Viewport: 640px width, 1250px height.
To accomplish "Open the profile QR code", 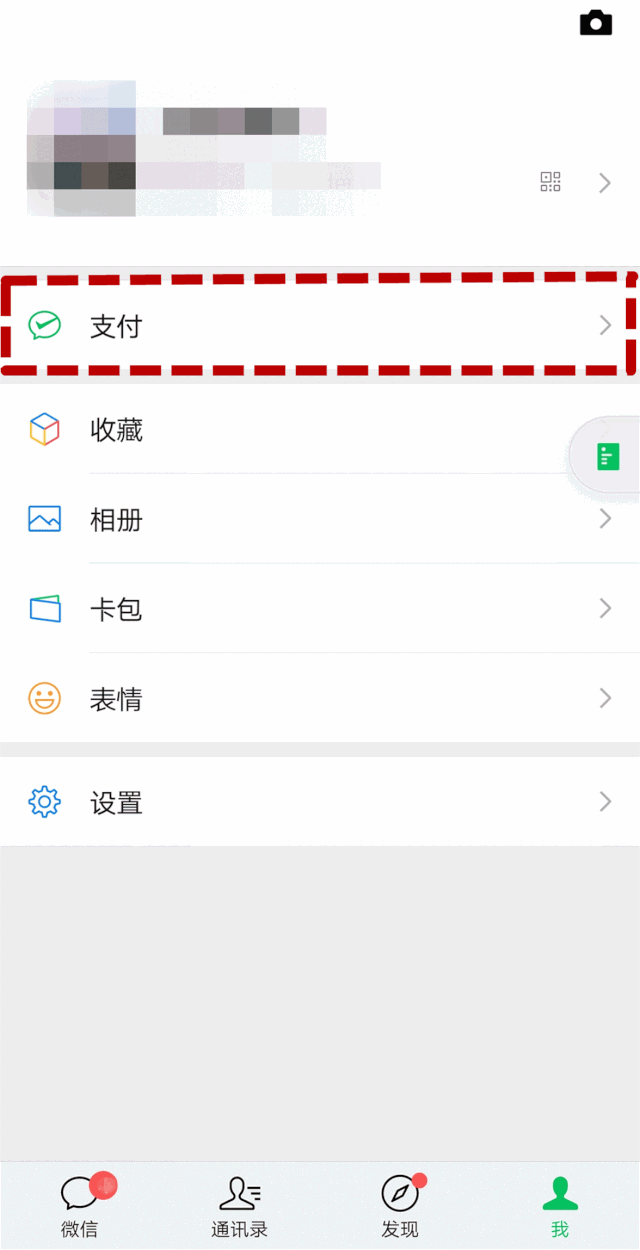I will point(550,182).
